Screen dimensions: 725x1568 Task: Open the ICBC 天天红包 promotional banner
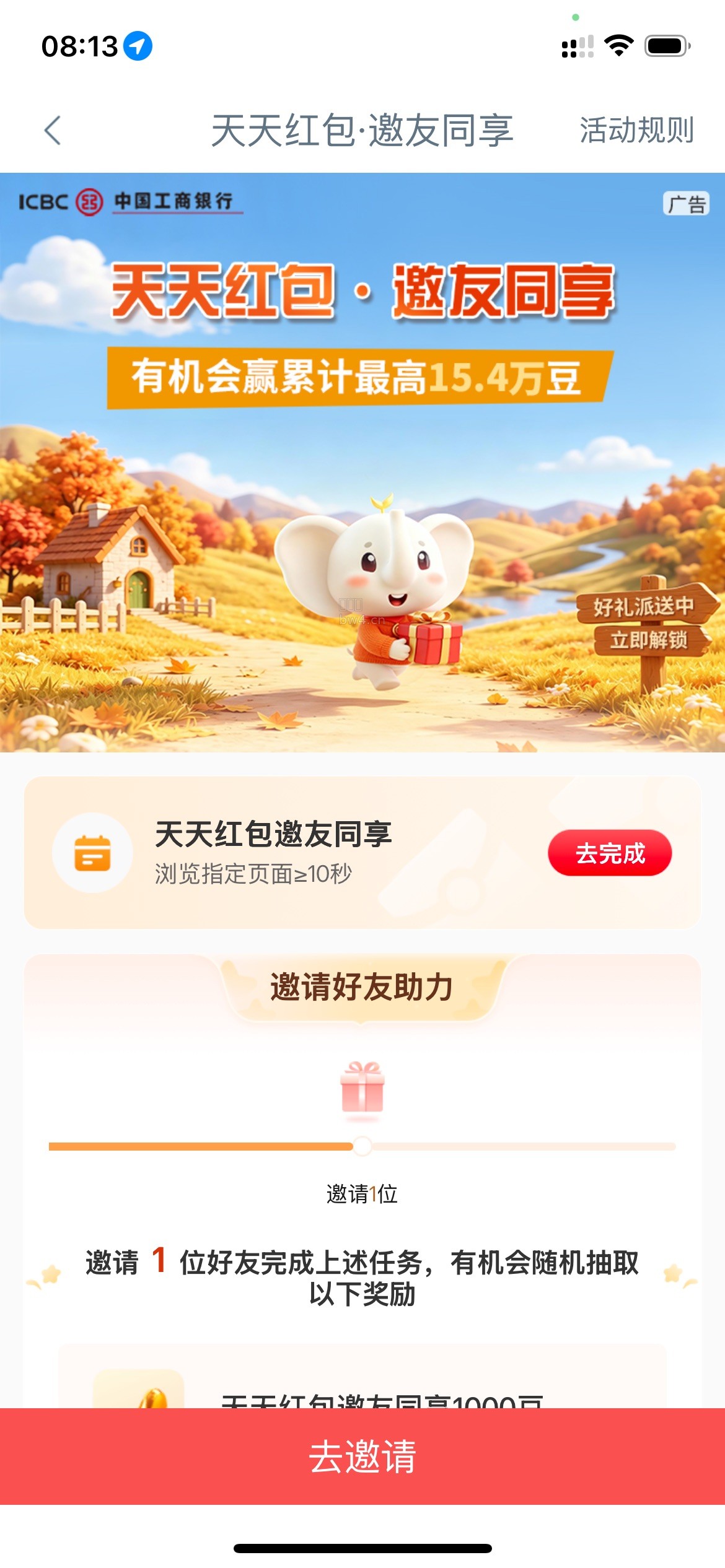pyautogui.click(x=362, y=463)
